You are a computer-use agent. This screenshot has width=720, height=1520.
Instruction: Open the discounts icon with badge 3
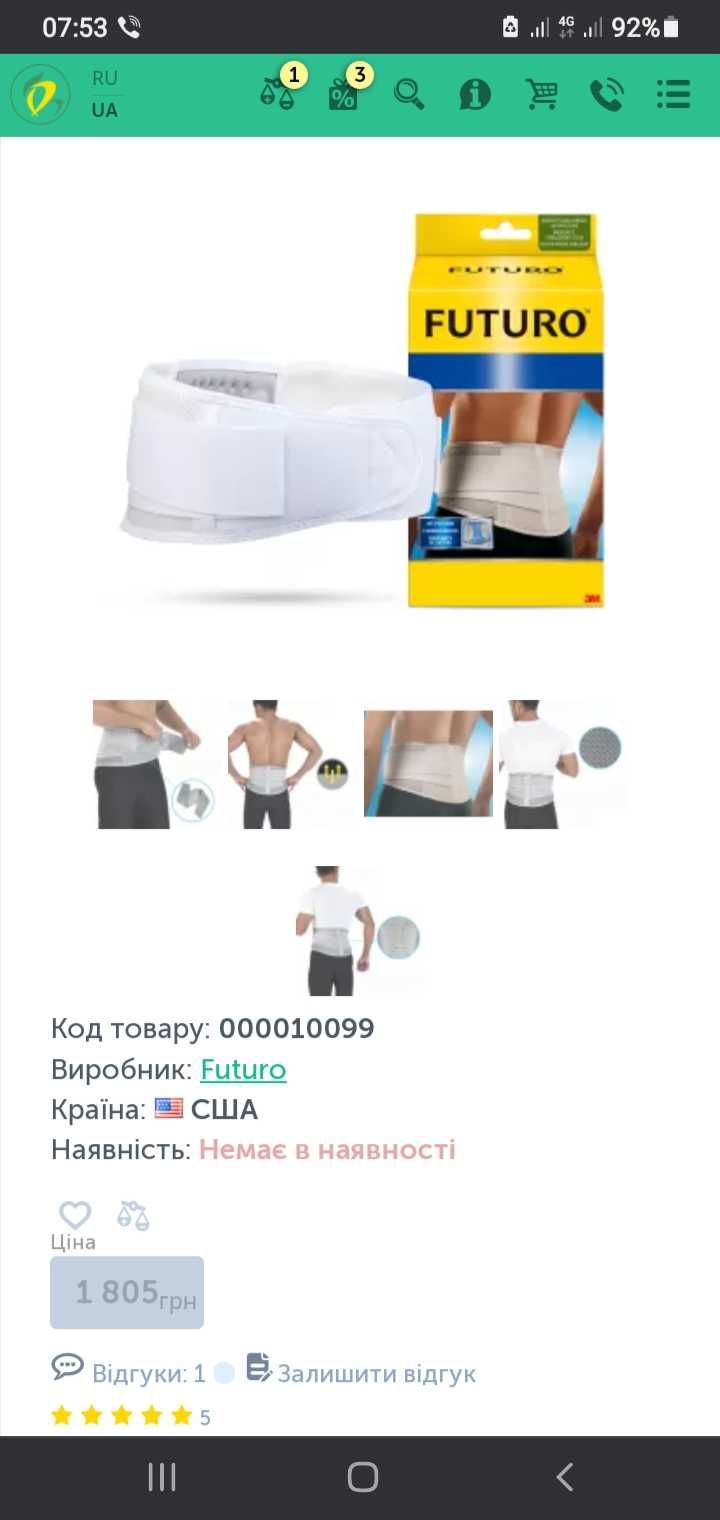click(344, 94)
